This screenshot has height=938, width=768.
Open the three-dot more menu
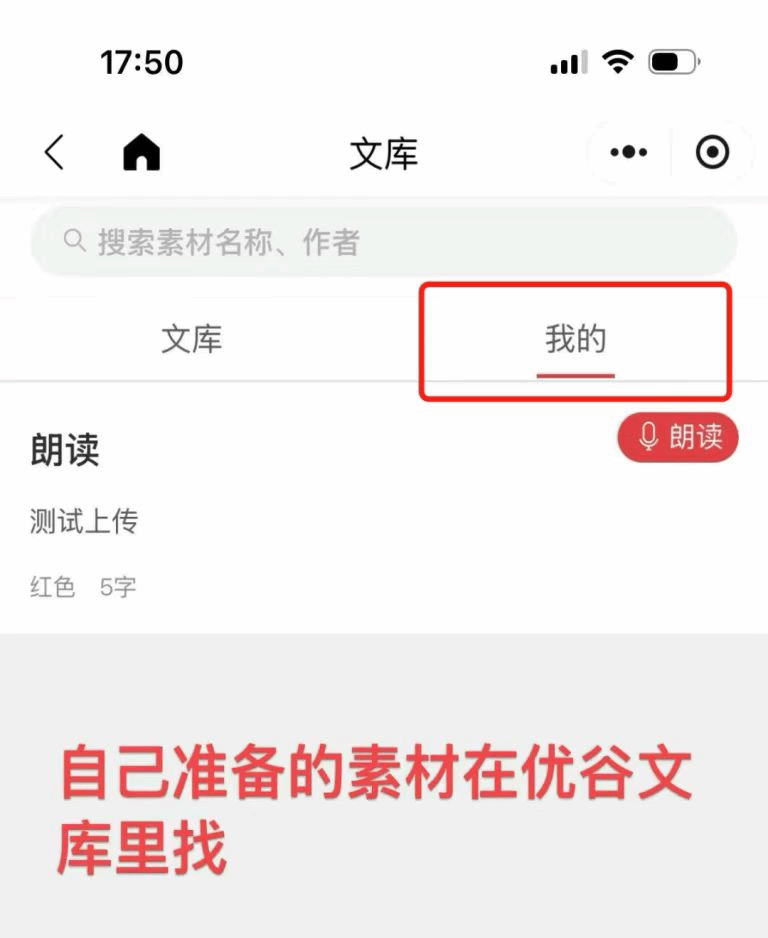[x=629, y=153]
